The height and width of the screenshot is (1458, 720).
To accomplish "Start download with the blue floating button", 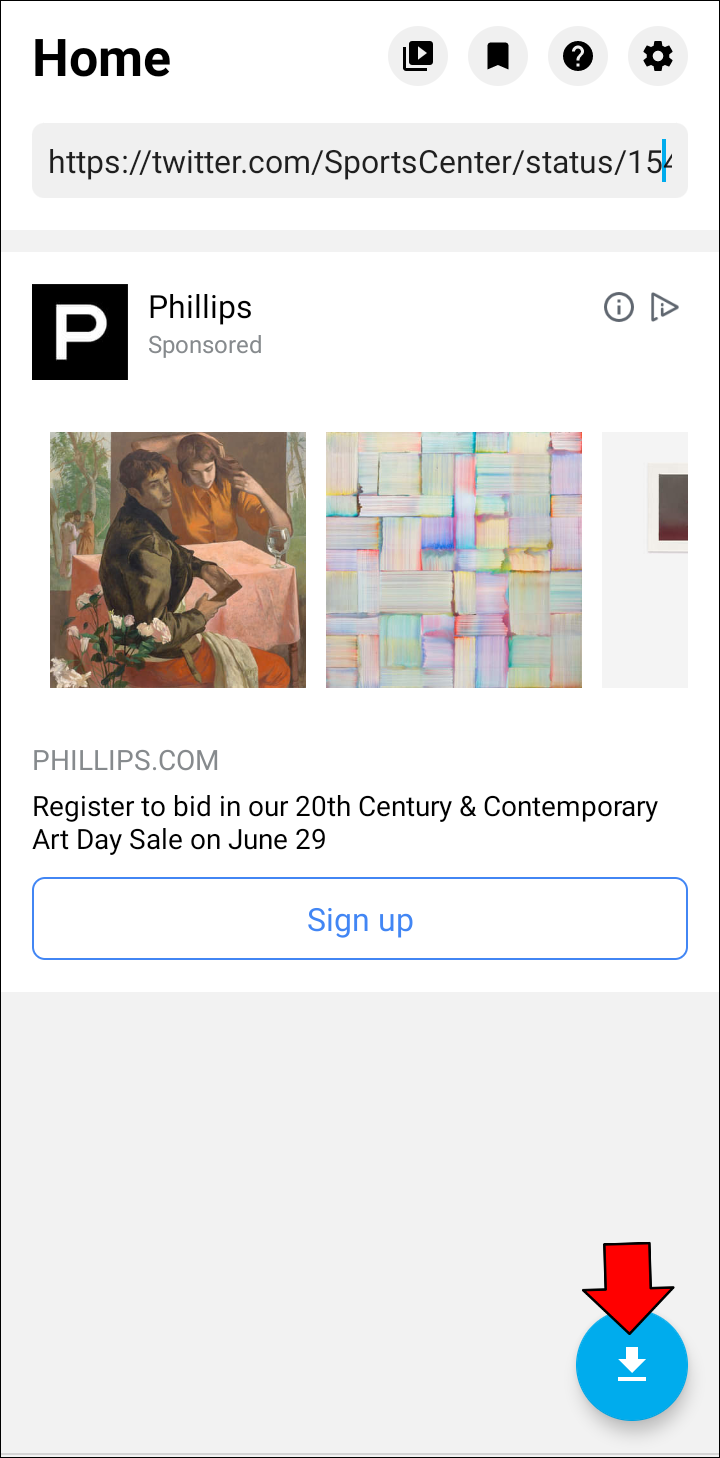I will (x=631, y=1365).
